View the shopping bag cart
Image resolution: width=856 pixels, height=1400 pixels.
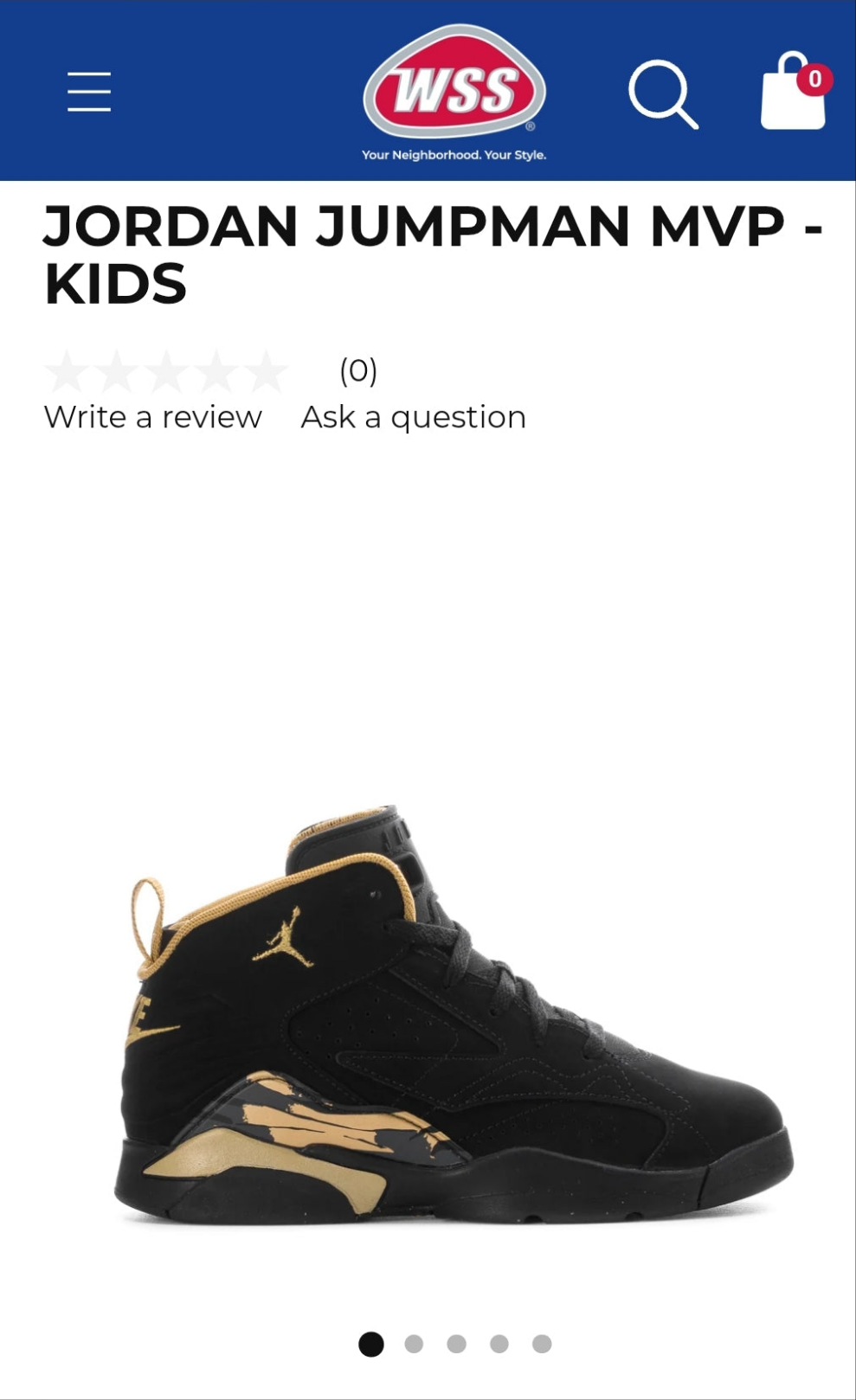(795, 91)
